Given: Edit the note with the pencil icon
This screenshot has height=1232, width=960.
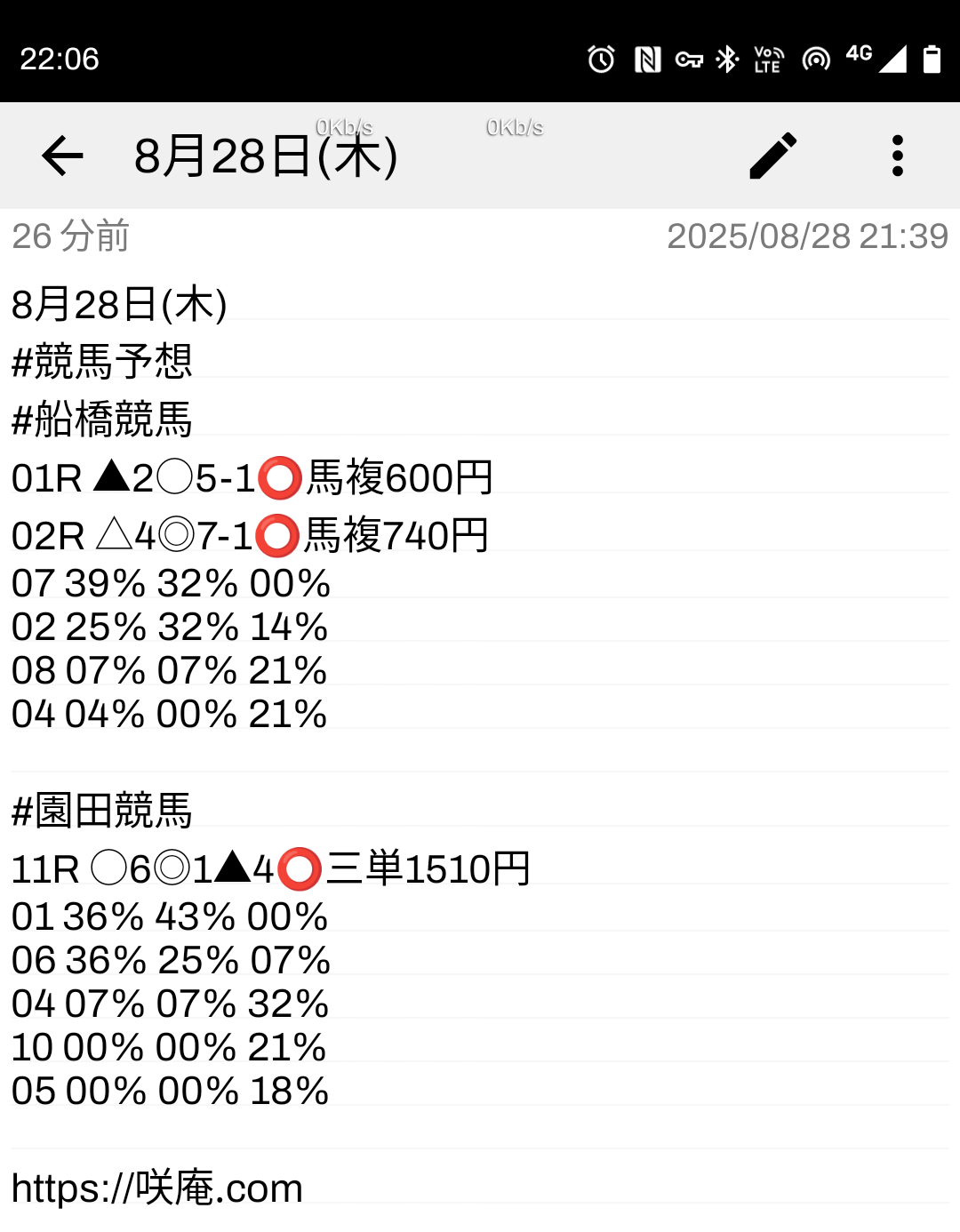Looking at the screenshot, I should point(772,156).
